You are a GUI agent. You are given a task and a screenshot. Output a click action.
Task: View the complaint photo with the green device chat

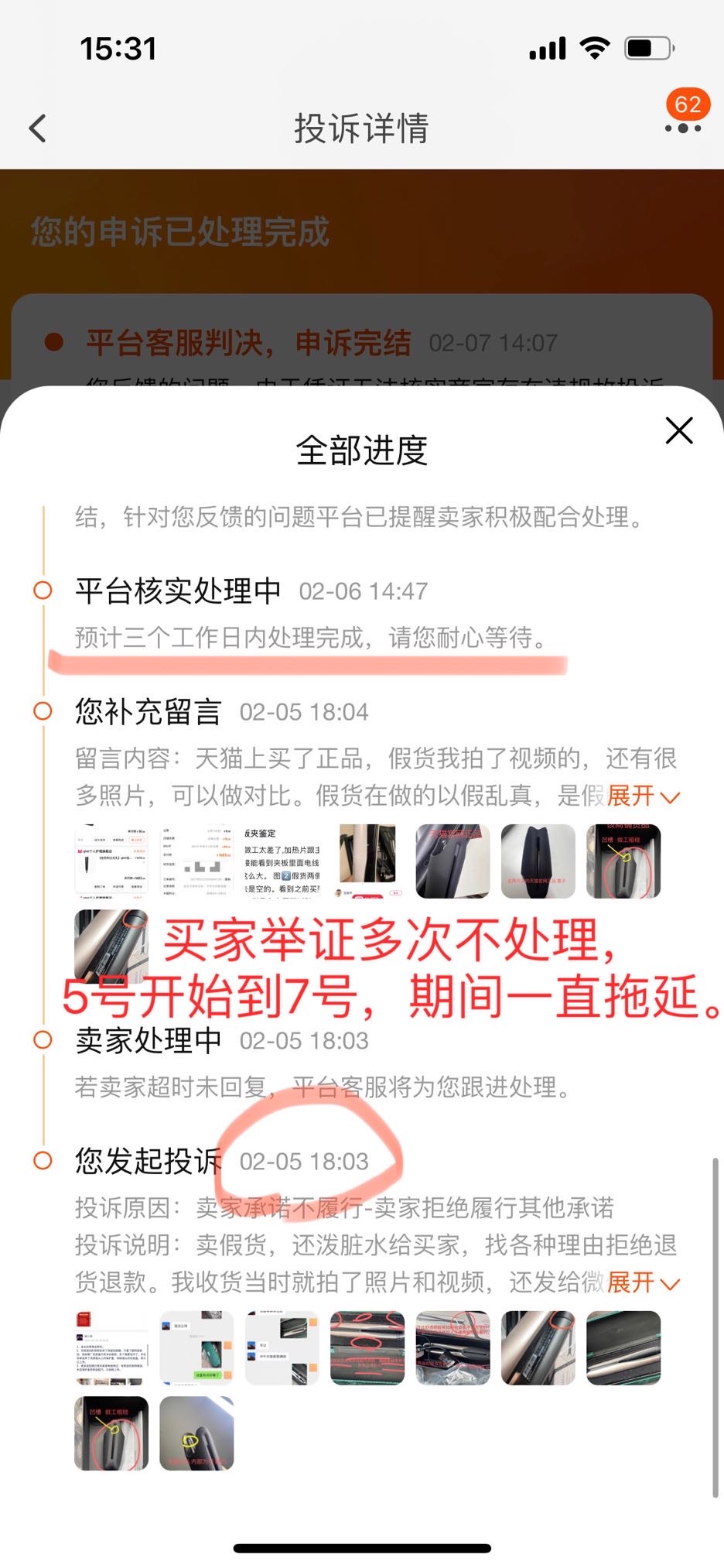point(196,1347)
